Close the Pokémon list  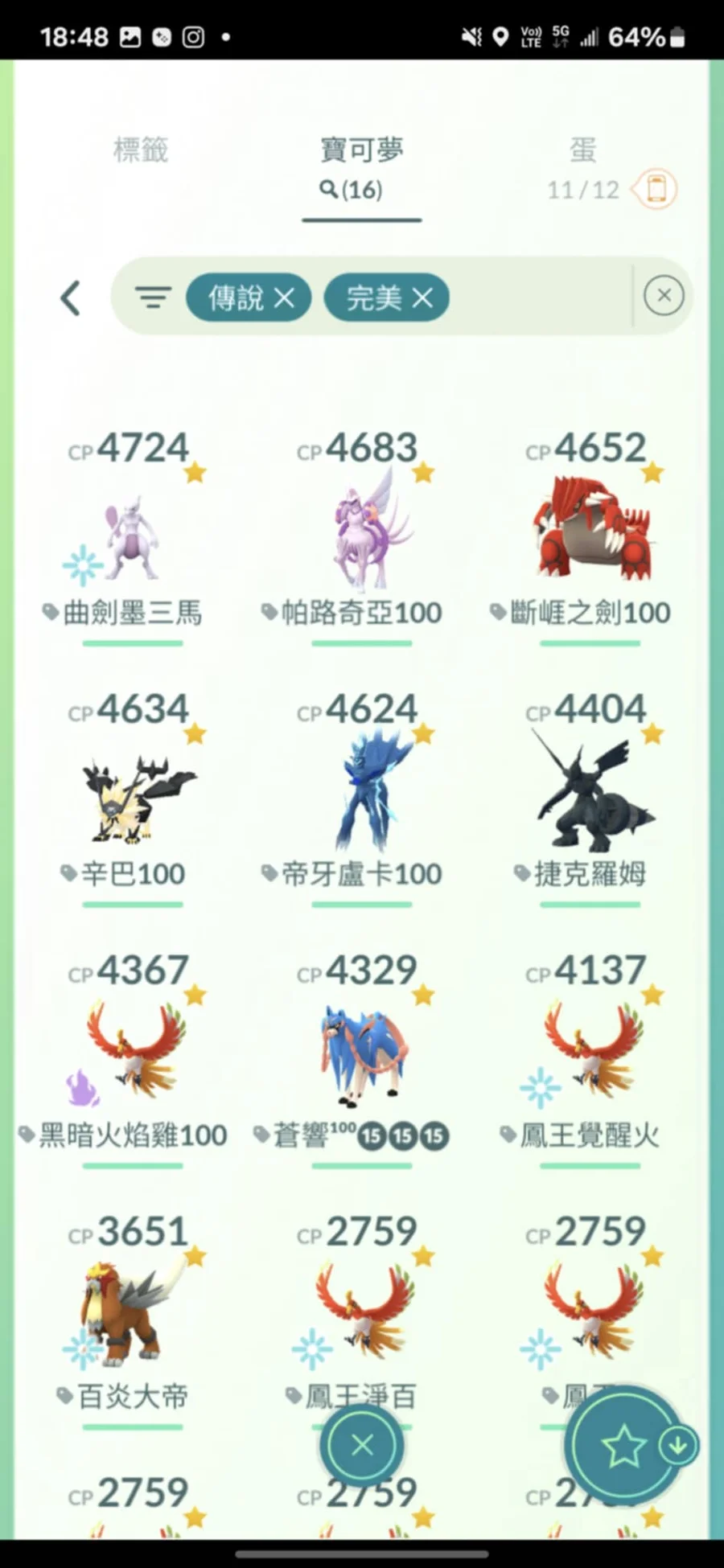362,1445
